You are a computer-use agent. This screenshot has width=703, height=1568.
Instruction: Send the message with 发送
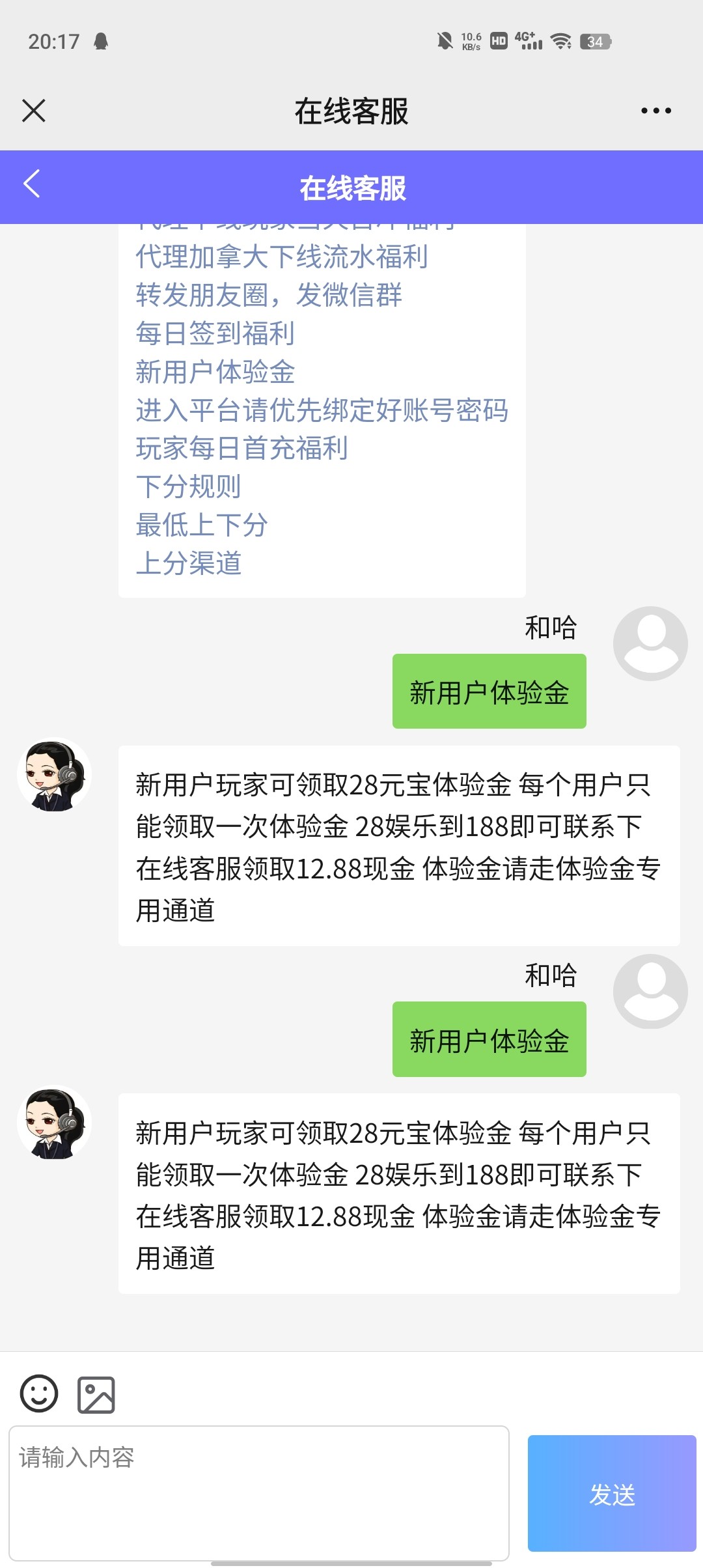611,1494
